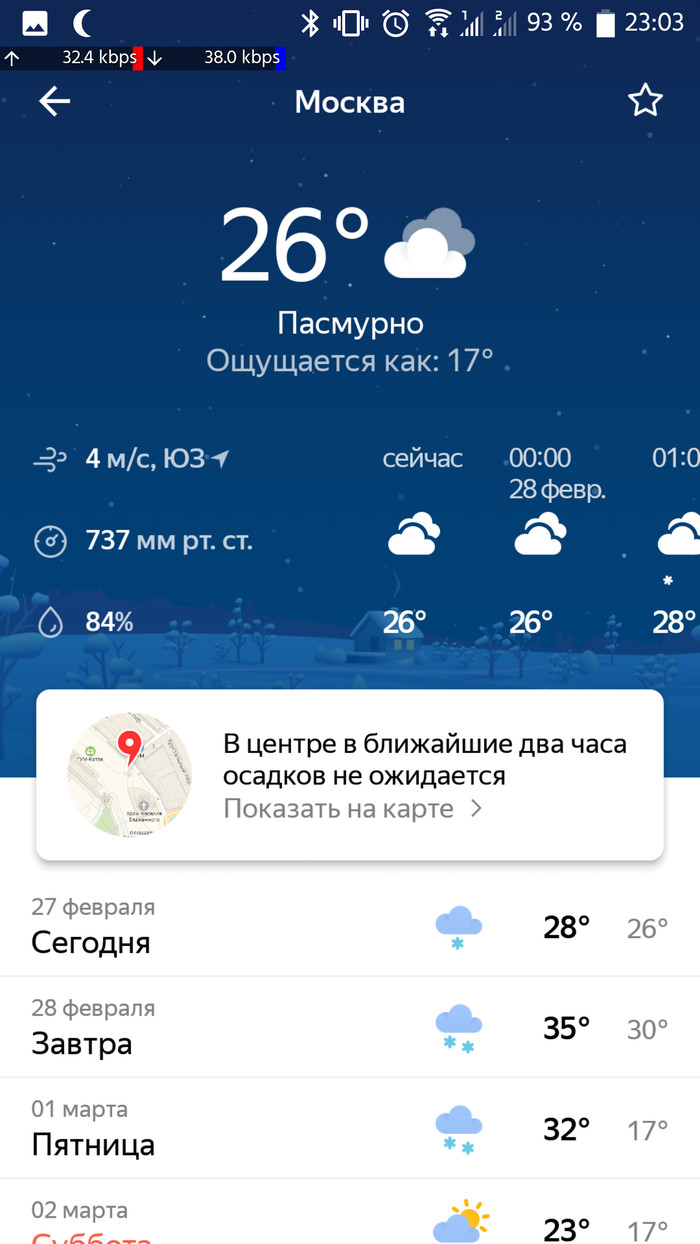
Task: Add Москва to favorites with star
Action: (645, 101)
